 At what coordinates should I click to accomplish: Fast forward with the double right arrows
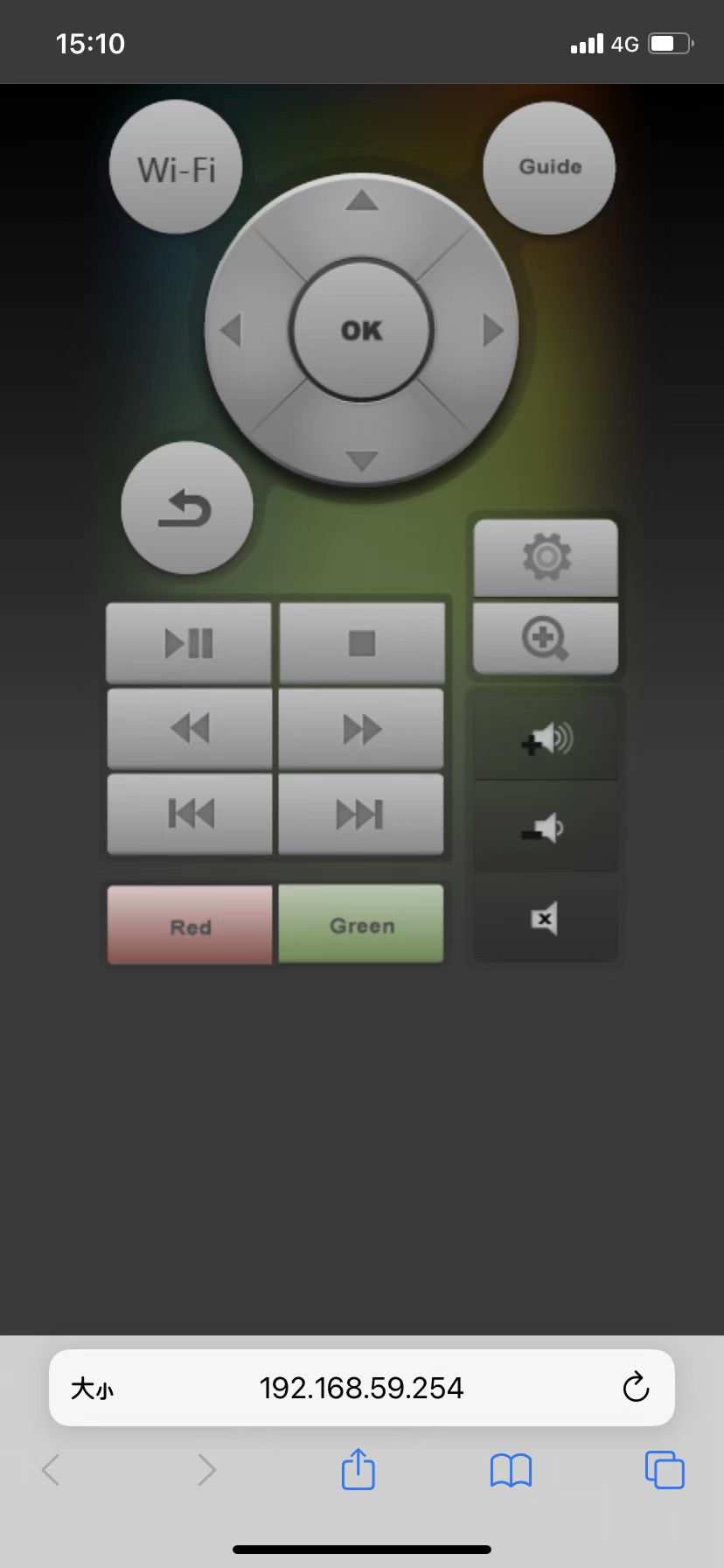[x=361, y=728]
